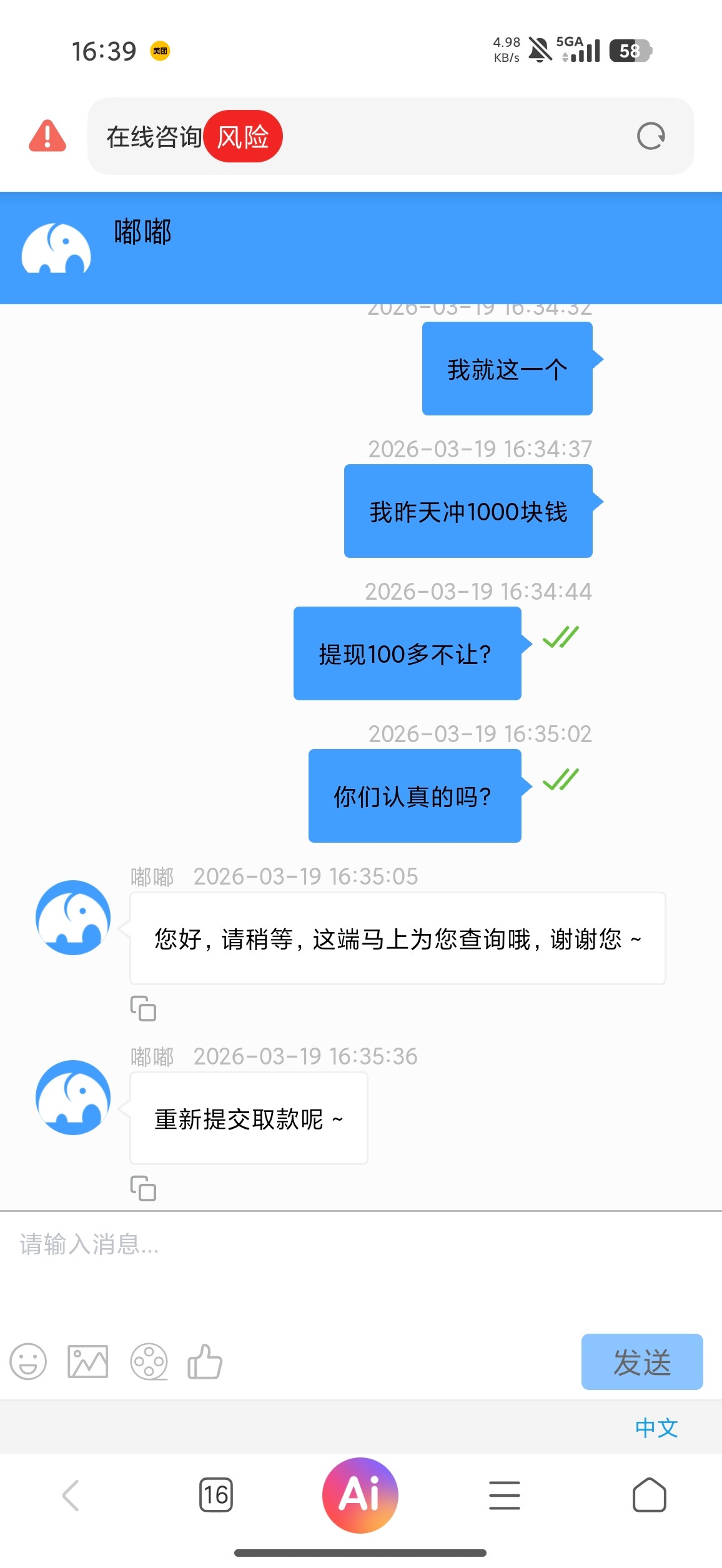
Task: Reload the page with the refresh icon
Action: pos(651,136)
